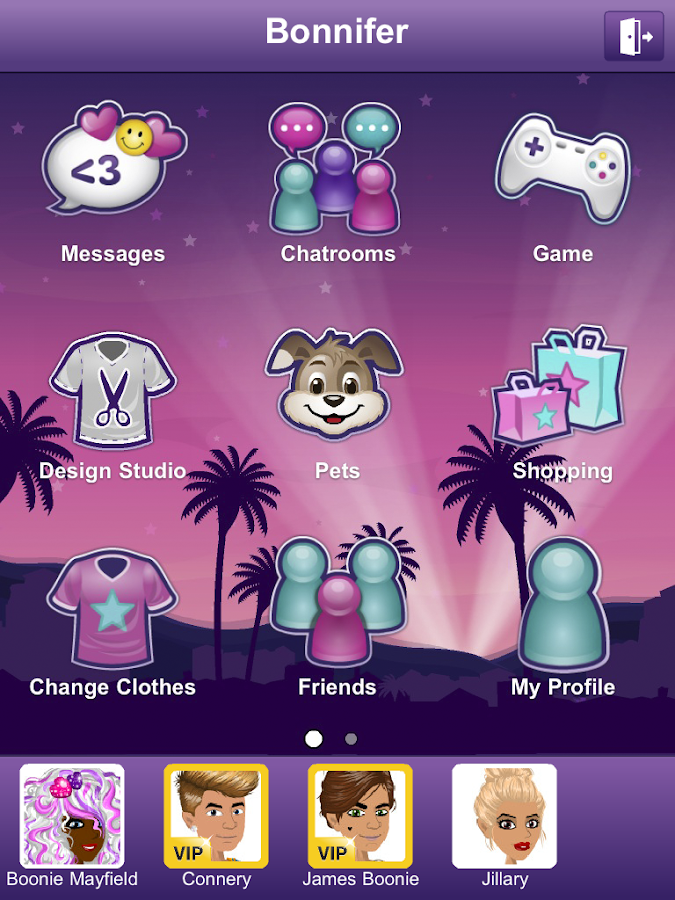Tap Jillary's avatar
675x900 pixels.
pyautogui.click(x=504, y=815)
